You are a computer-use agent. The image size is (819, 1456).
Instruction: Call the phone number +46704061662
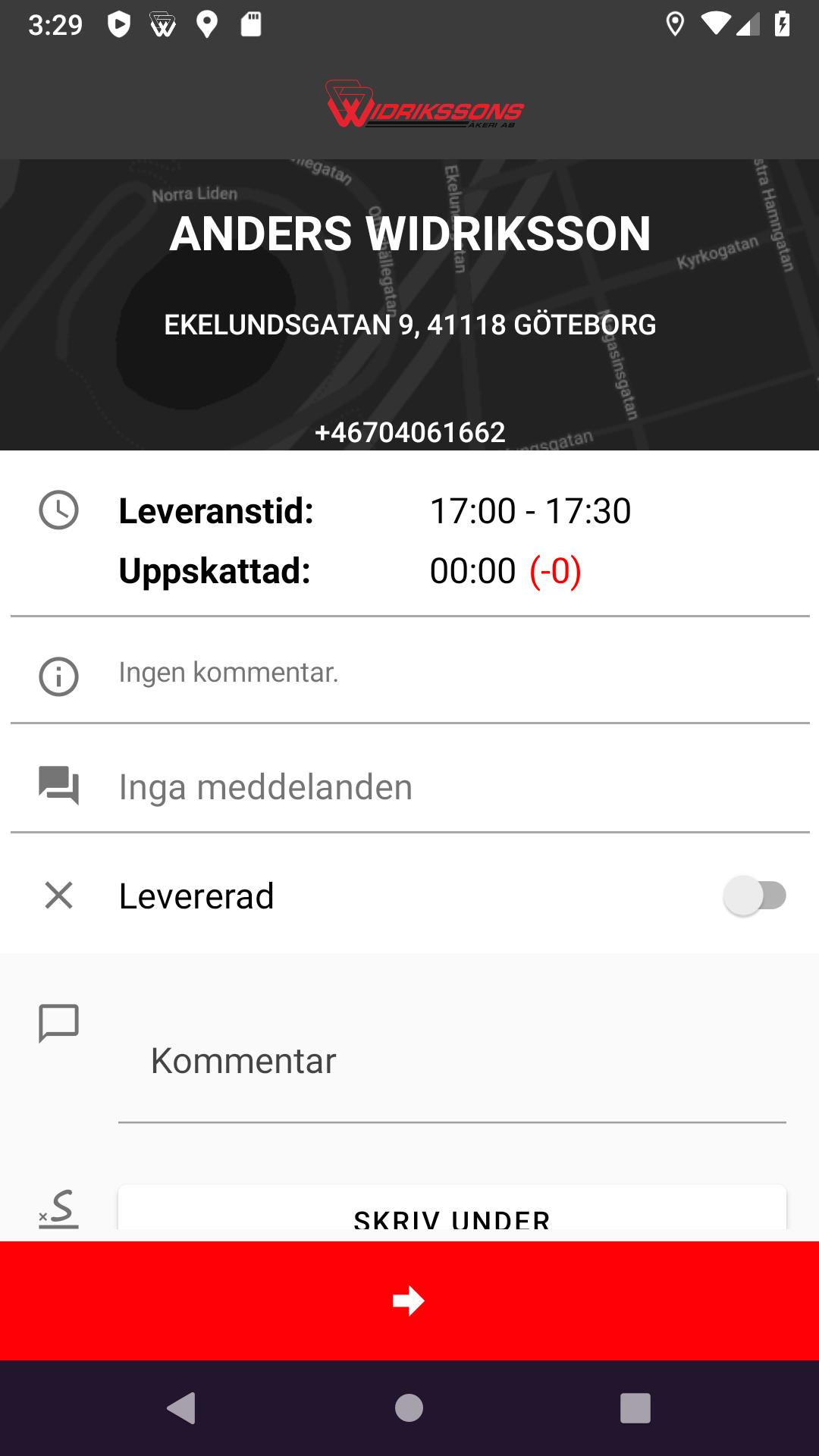[410, 432]
